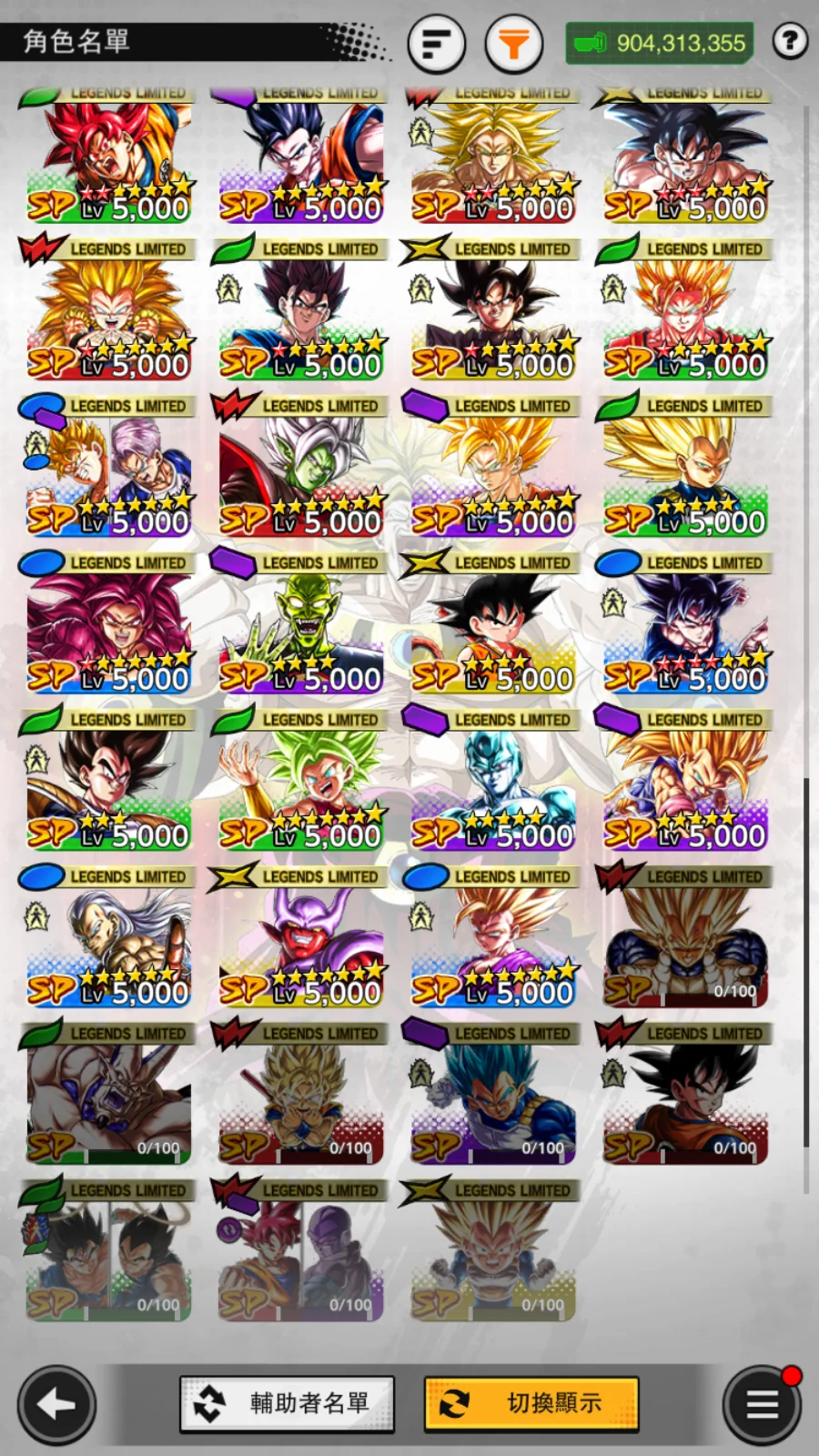Open the hamburger main menu

tap(762, 1405)
